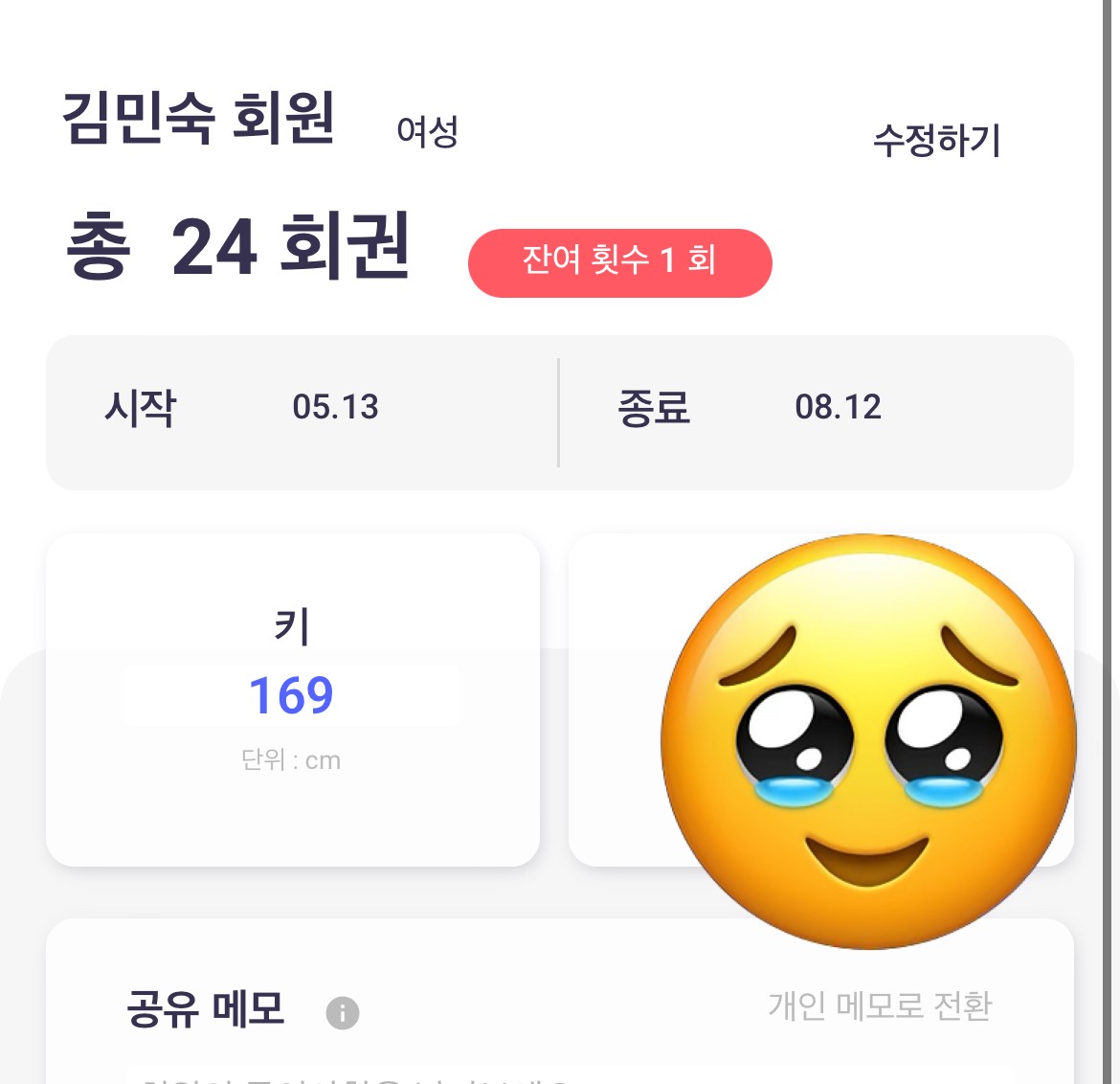Switch memo with 개인 메모로 전환
The height and width of the screenshot is (1084, 1120).
click(x=880, y=1005)
